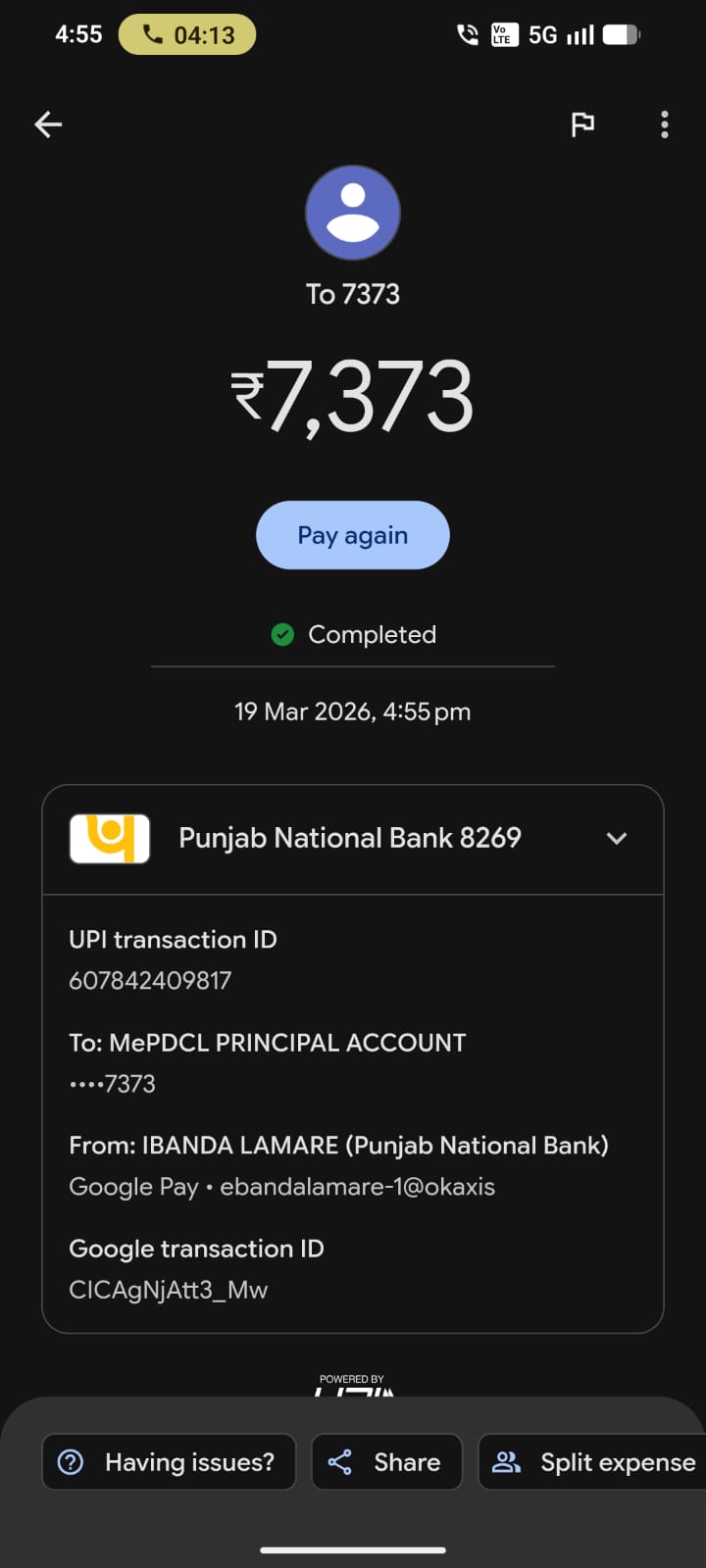Report this payment with the flag icon

[x=582, y=124]
